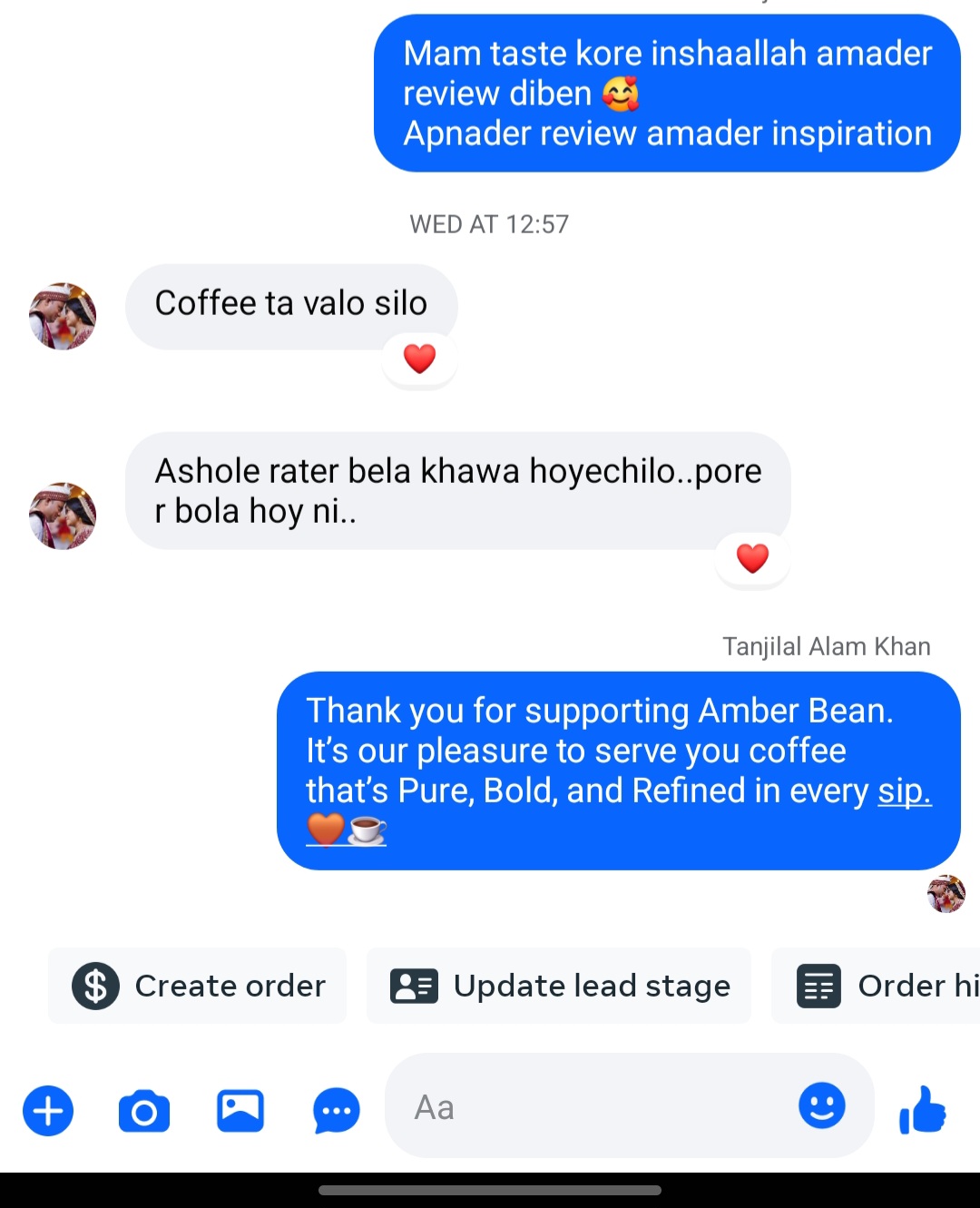
Task: Send a thumbs up like
Action: [x=922, y=1110]
